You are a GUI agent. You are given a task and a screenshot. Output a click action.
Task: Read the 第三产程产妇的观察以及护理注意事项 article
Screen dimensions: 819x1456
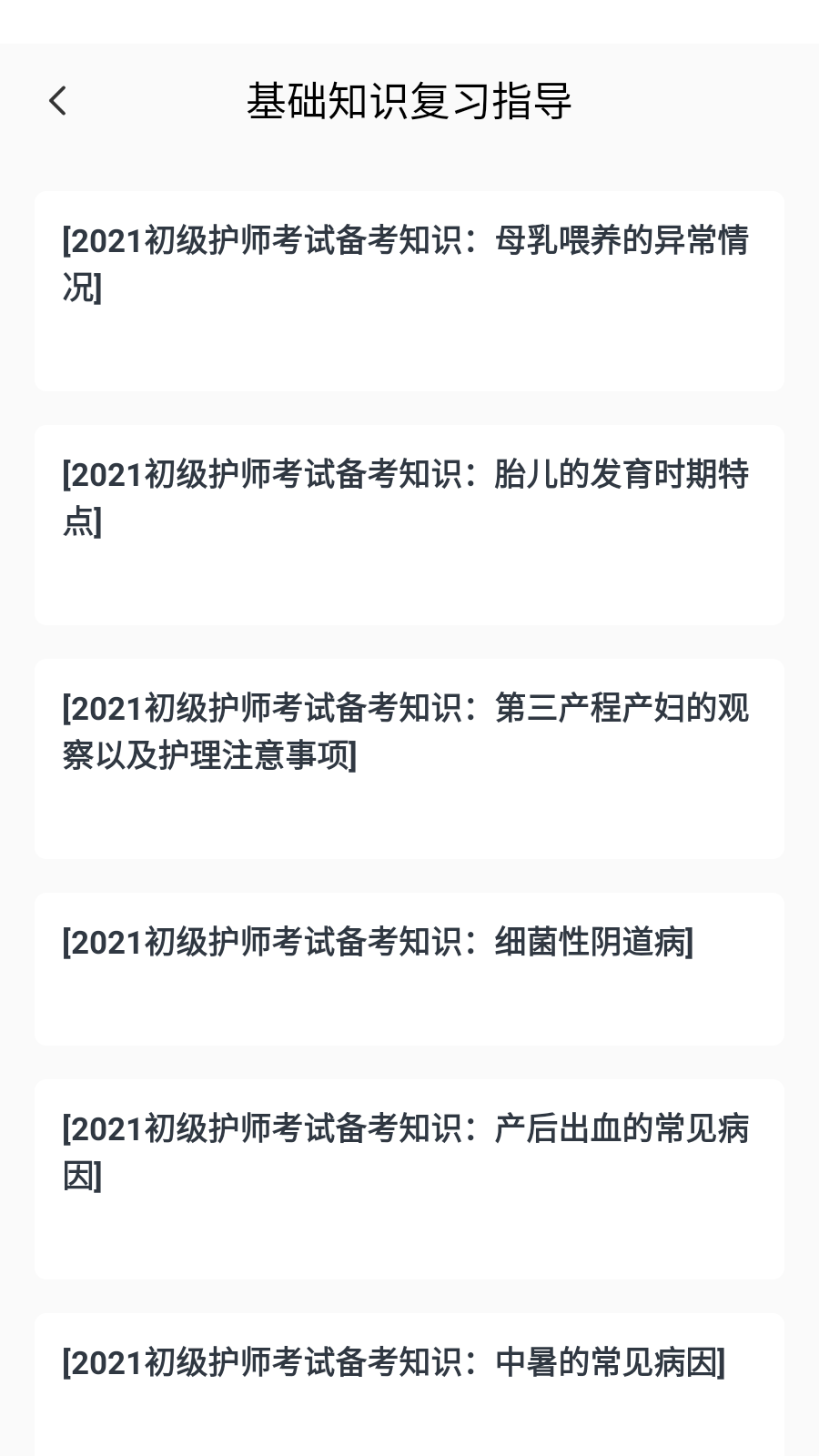pyautogui.click(x=409, y=758)
